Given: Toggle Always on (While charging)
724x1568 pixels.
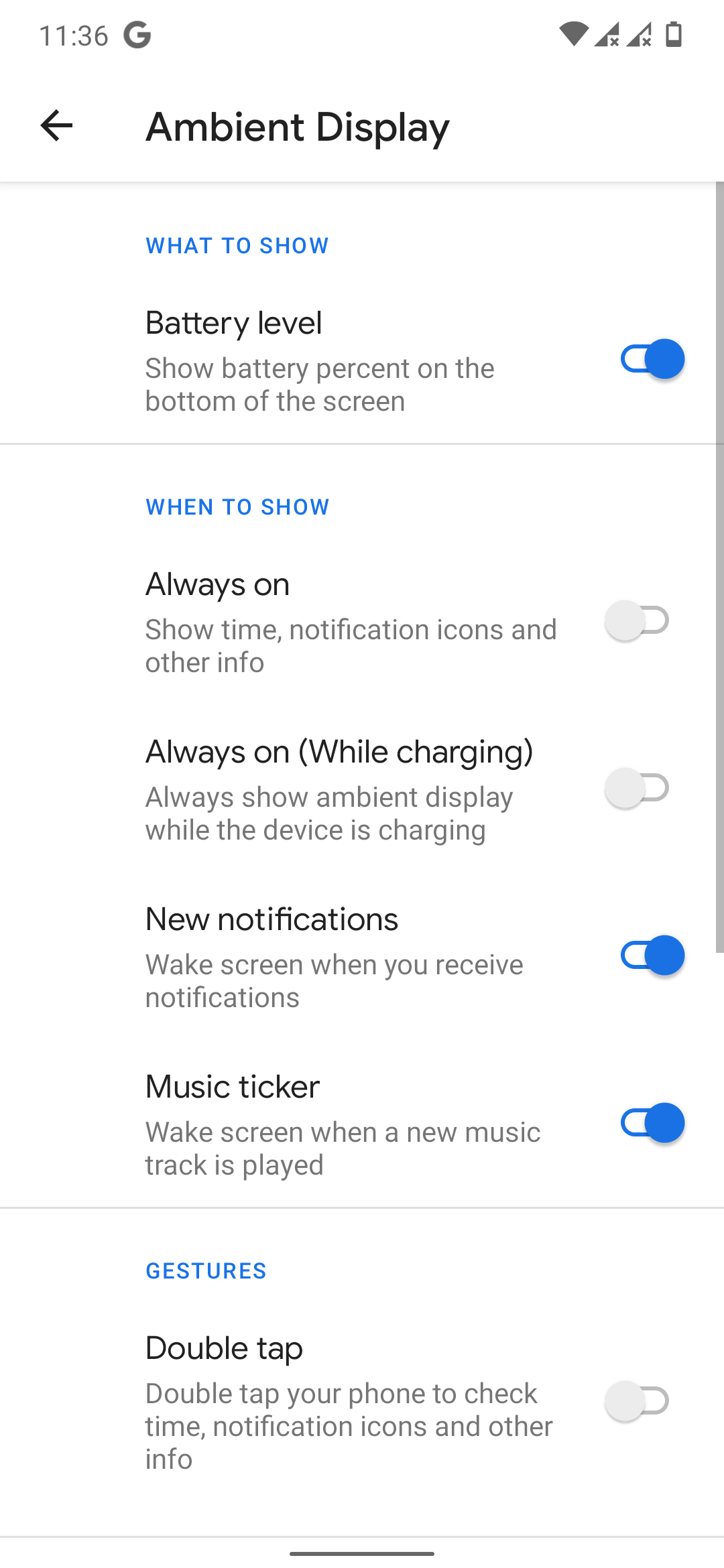Looking at the screenshot, I should [x=637, y=788].
